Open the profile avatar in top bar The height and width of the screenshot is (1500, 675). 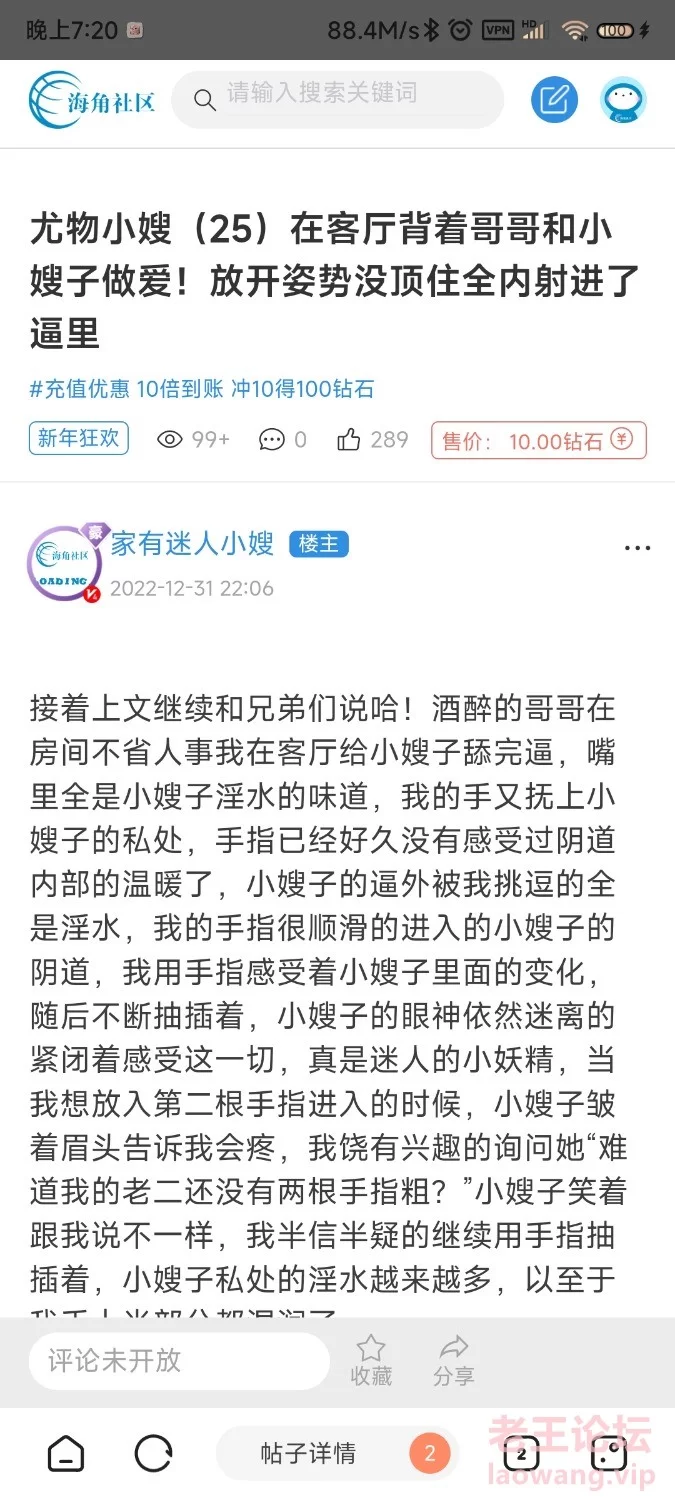point(622,99)
